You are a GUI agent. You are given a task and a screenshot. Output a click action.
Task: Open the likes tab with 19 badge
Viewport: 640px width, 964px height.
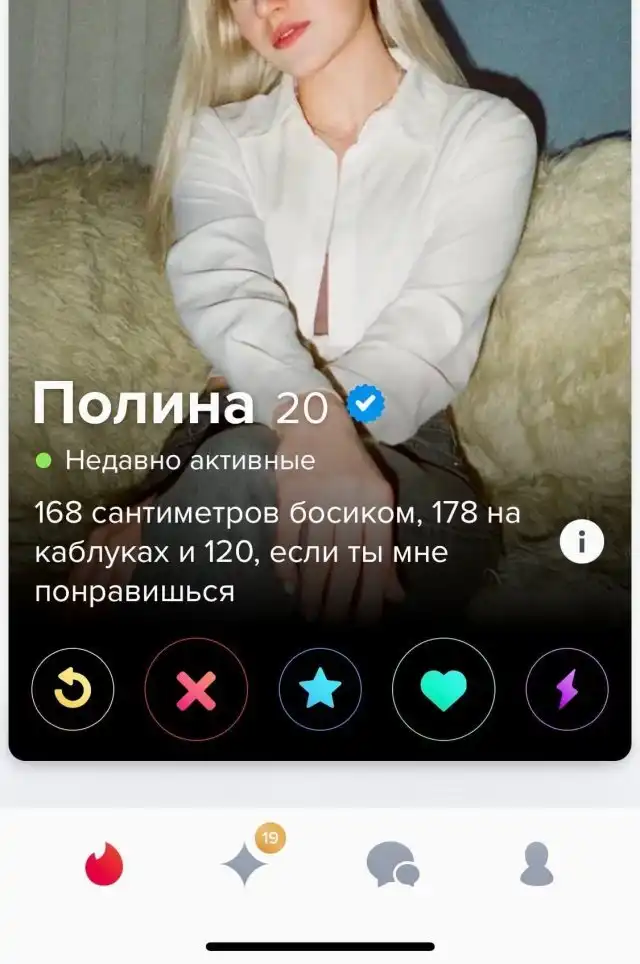click(x=247, y=863)
